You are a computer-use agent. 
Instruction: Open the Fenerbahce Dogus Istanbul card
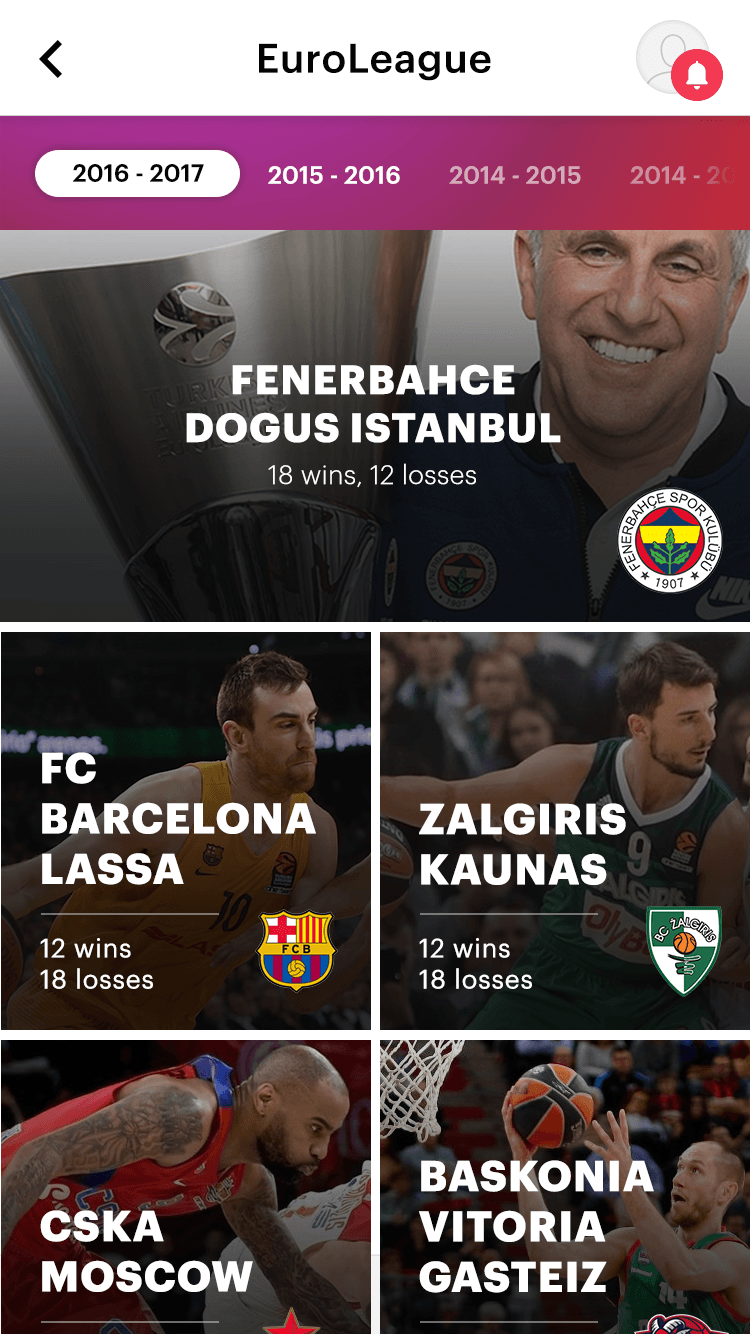[374, 426]
